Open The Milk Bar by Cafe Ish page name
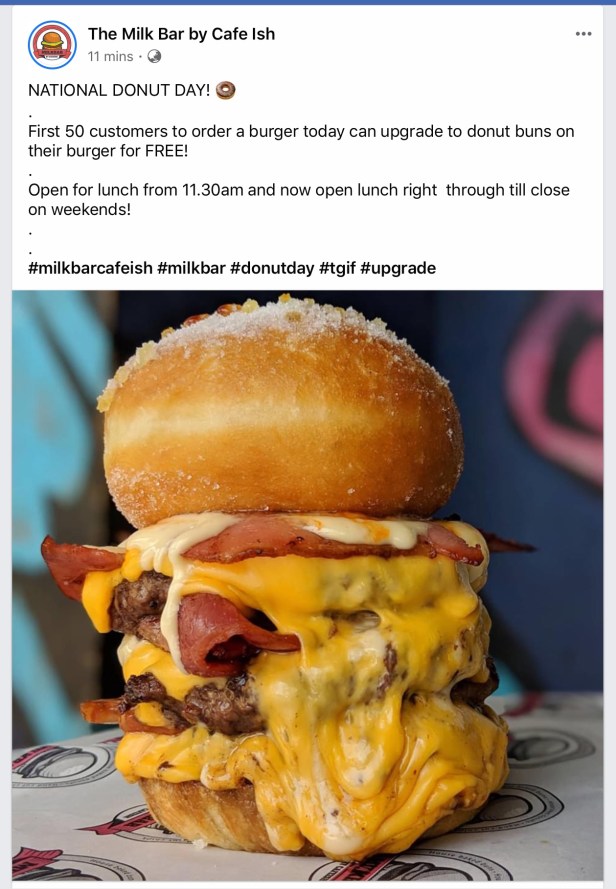 click(181, 34)
